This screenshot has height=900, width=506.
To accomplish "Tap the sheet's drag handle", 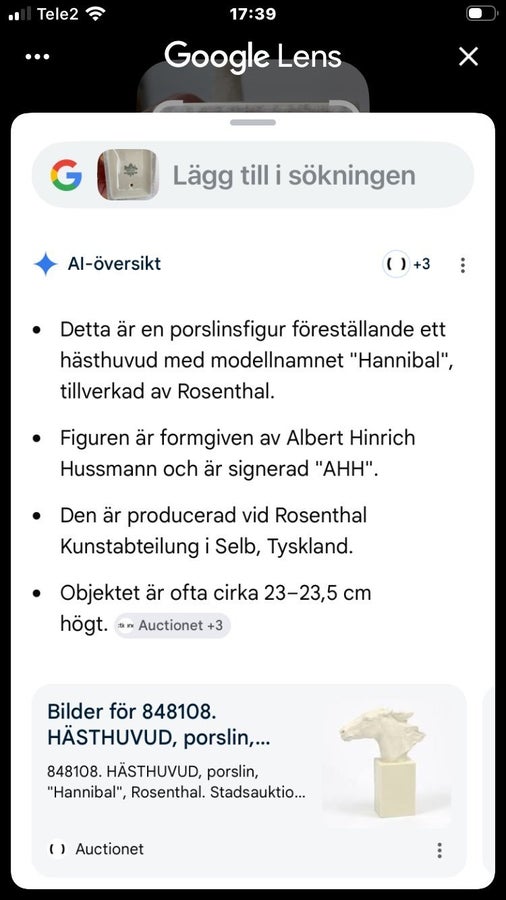I will pyautogui.click(x=253, y=122).
